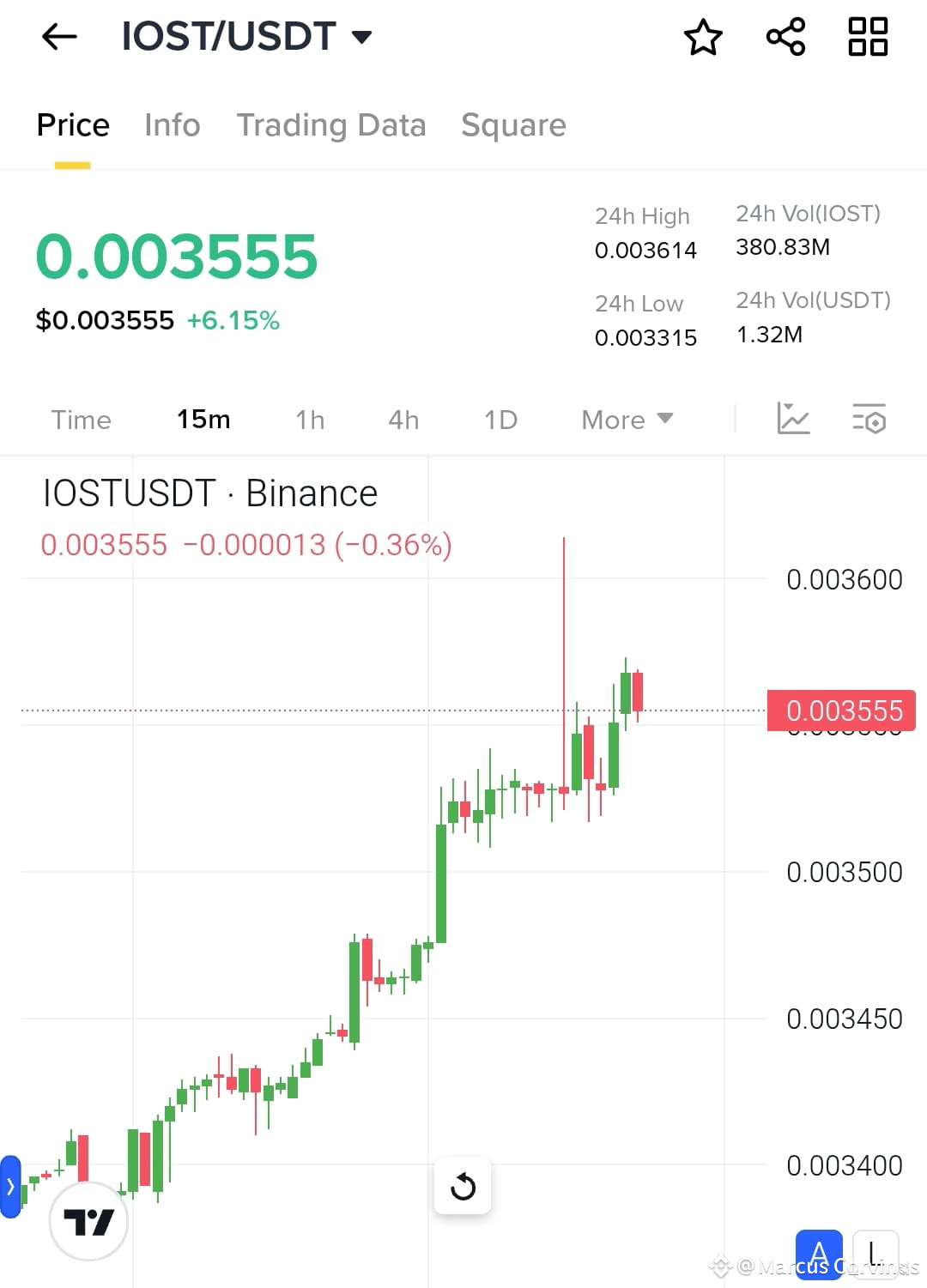927x1288 pixels.
Task: Refresh the chart with the reload icon
Action: point(463,1187)
